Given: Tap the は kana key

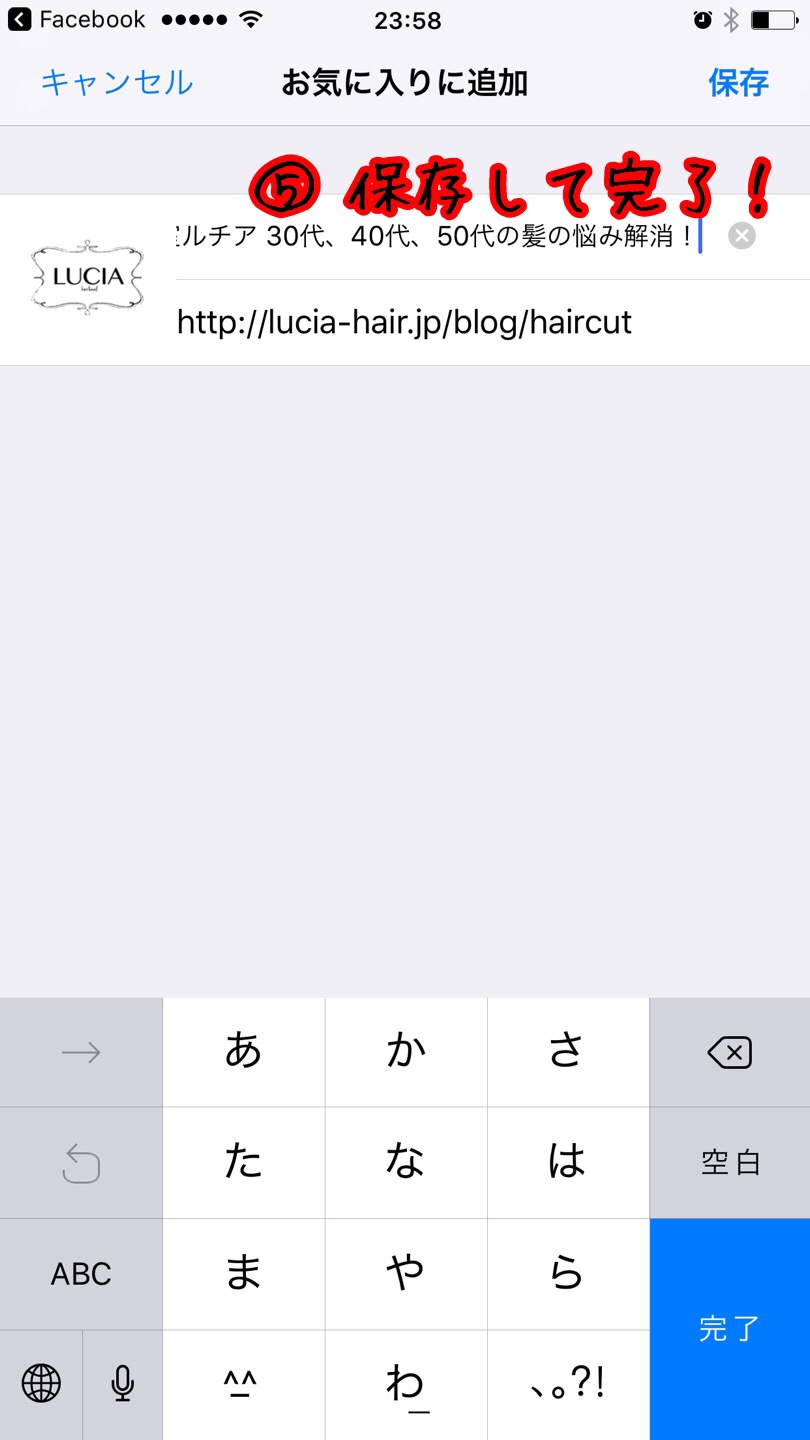Looking at the screenshot, I should click(567, 1162).
